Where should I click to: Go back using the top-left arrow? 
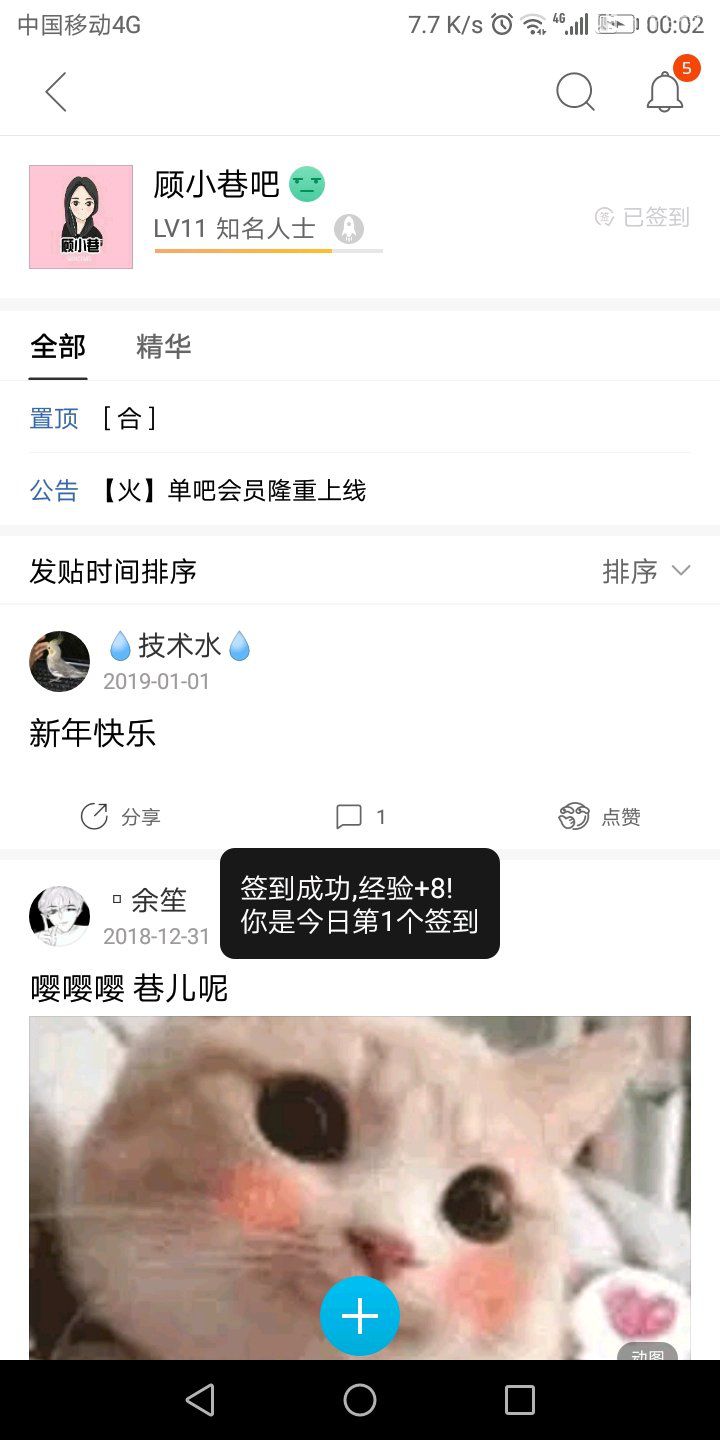click(56, 92)
